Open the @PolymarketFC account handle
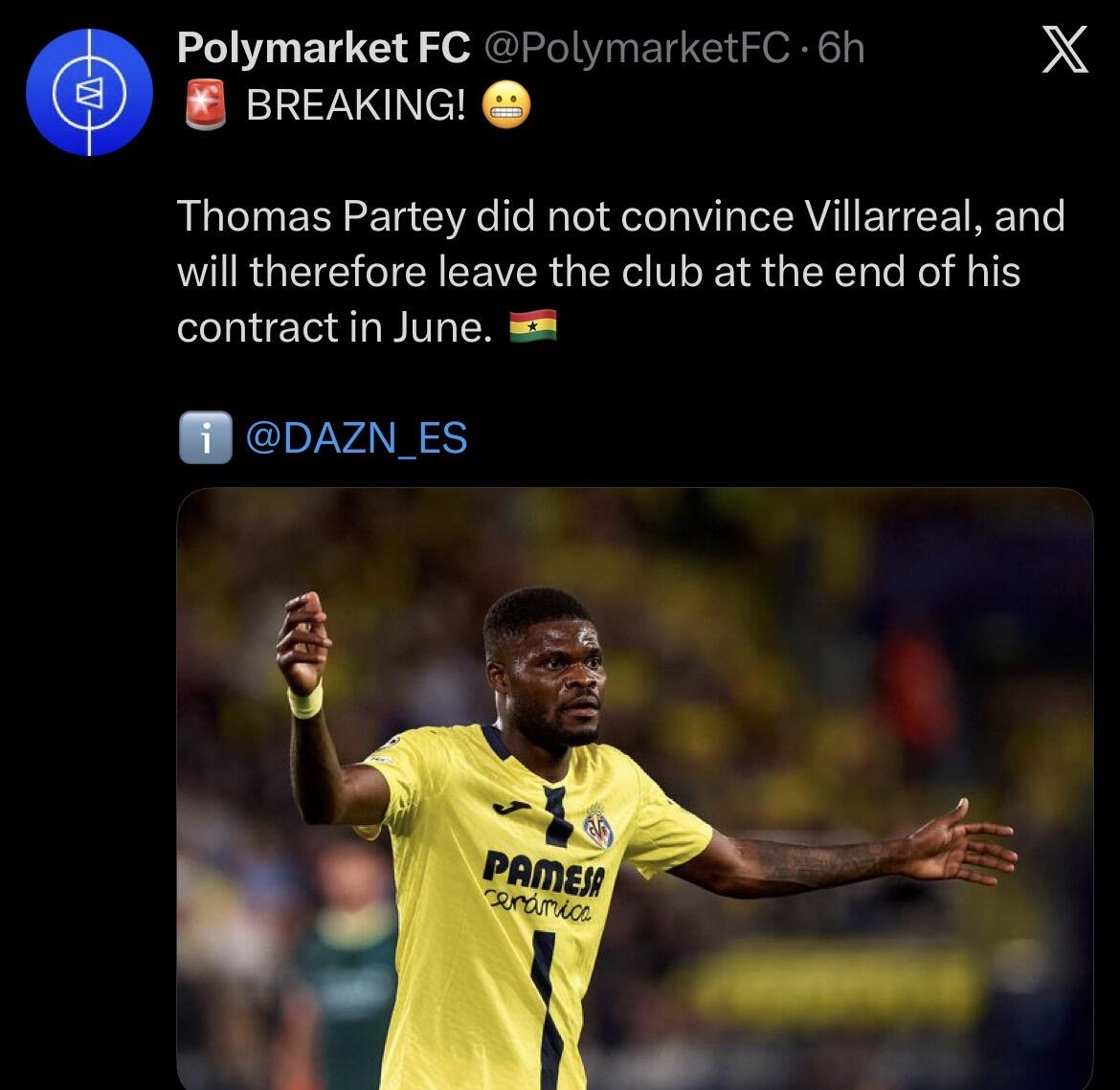 pos(638,48)
